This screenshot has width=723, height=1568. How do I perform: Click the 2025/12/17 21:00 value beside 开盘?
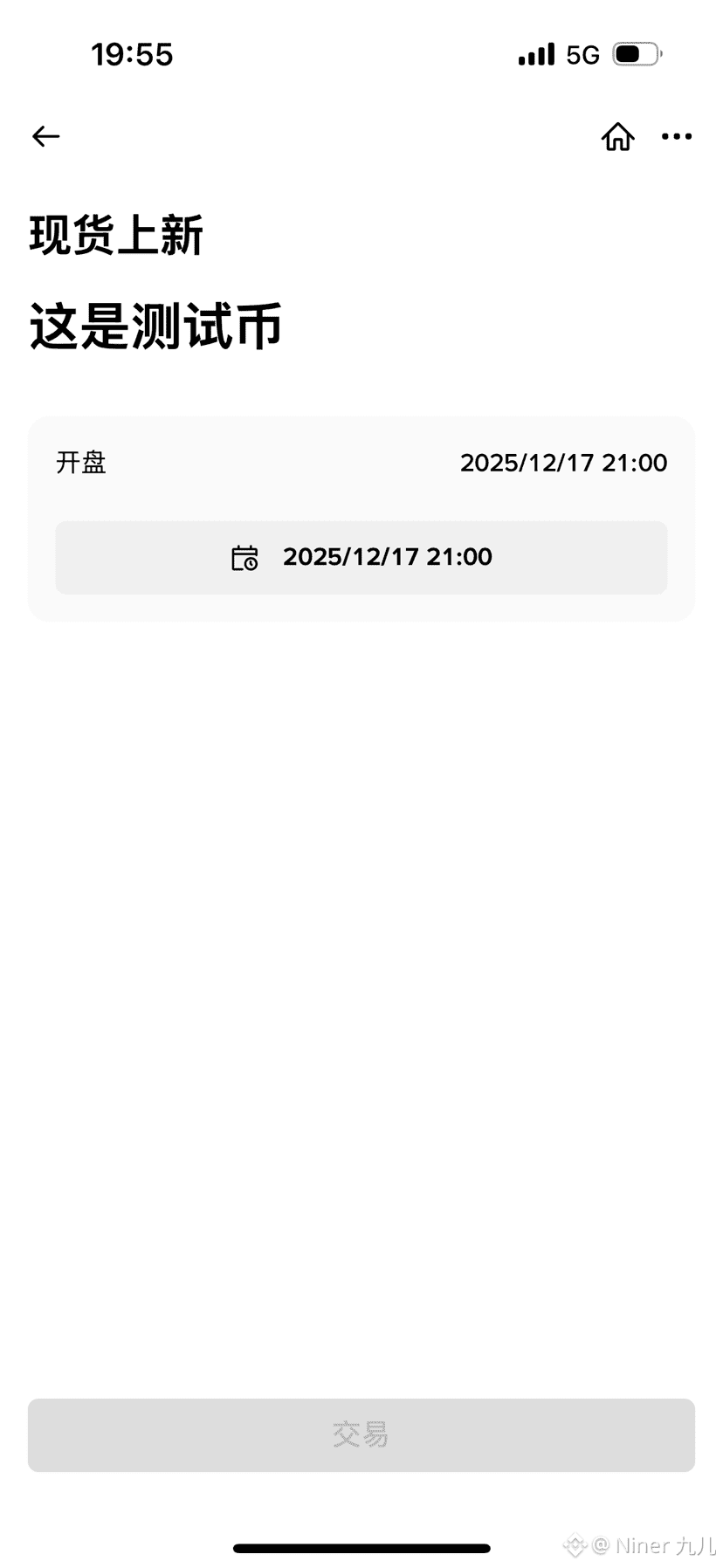(x=563, y=463)
